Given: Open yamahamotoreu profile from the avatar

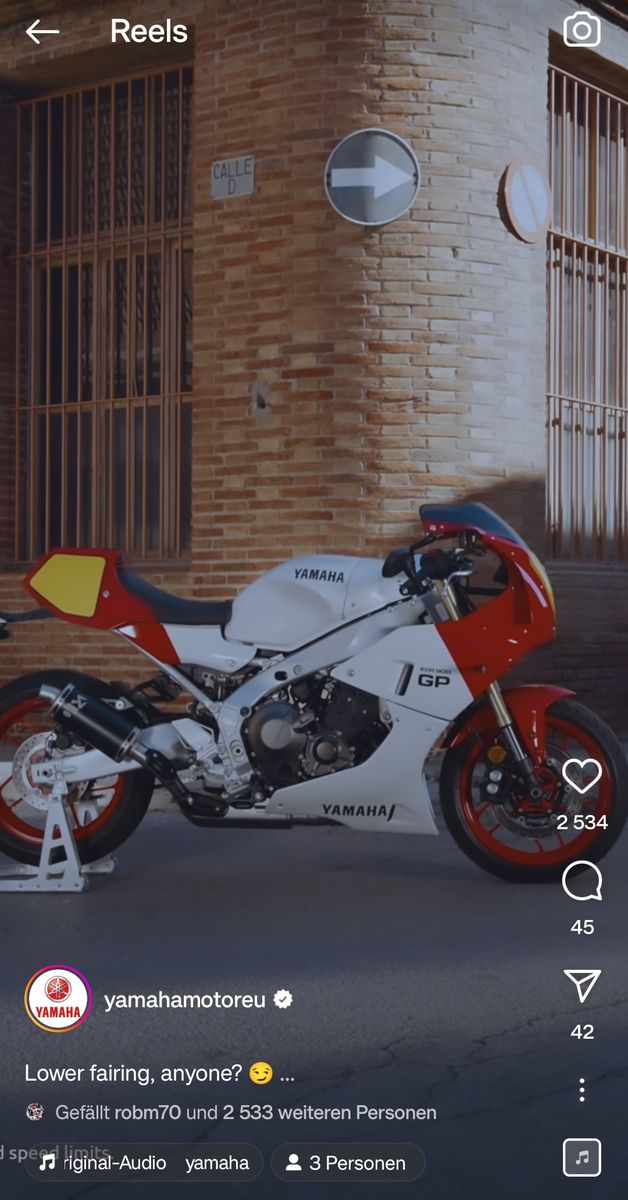Looking at the screenshot, I should (58, 999).
